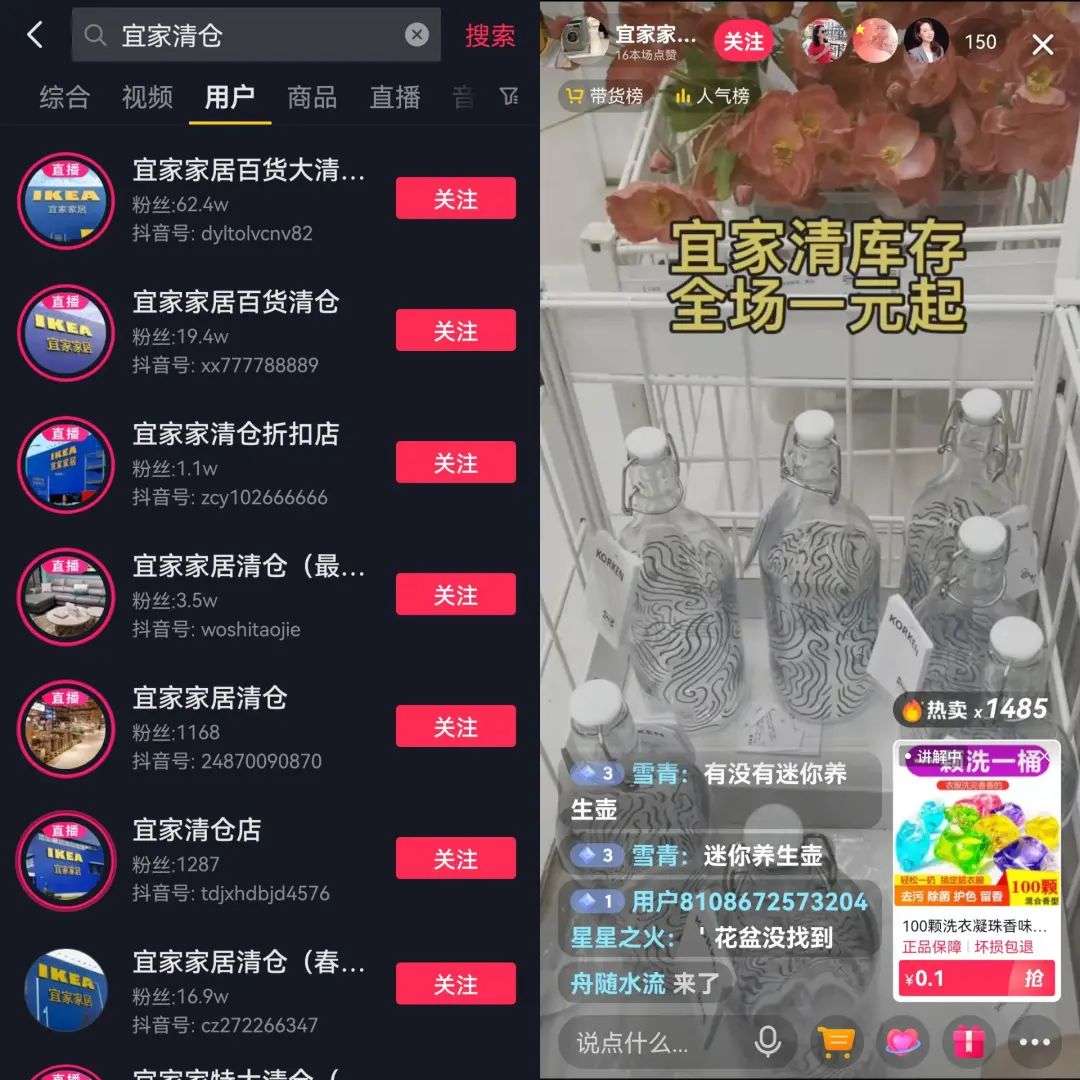
Task: Switch to the 视频 tab
Action: coord(147,97)
